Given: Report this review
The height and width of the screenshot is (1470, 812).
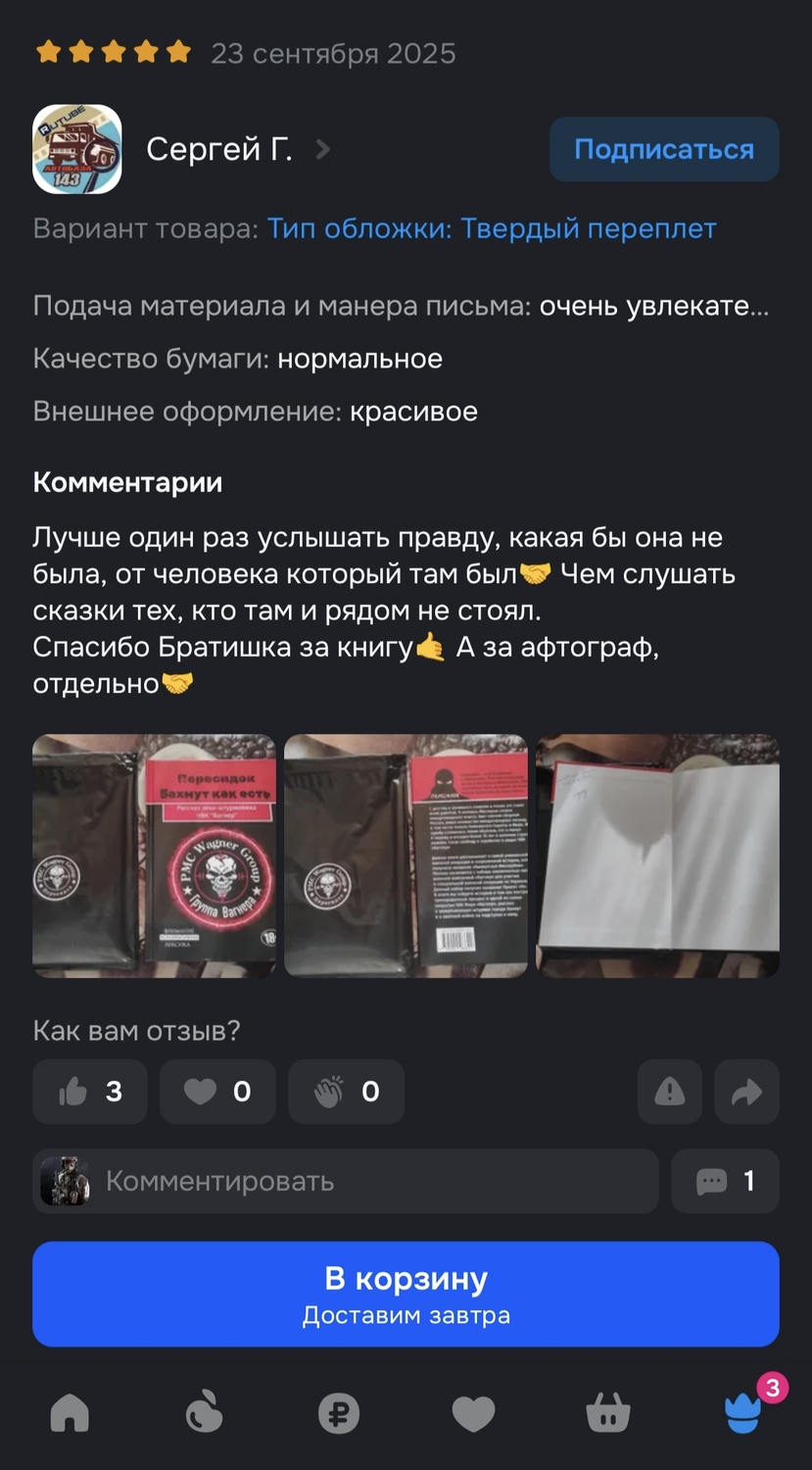Looking at the screenshot, I should [x=669, y=1091].
